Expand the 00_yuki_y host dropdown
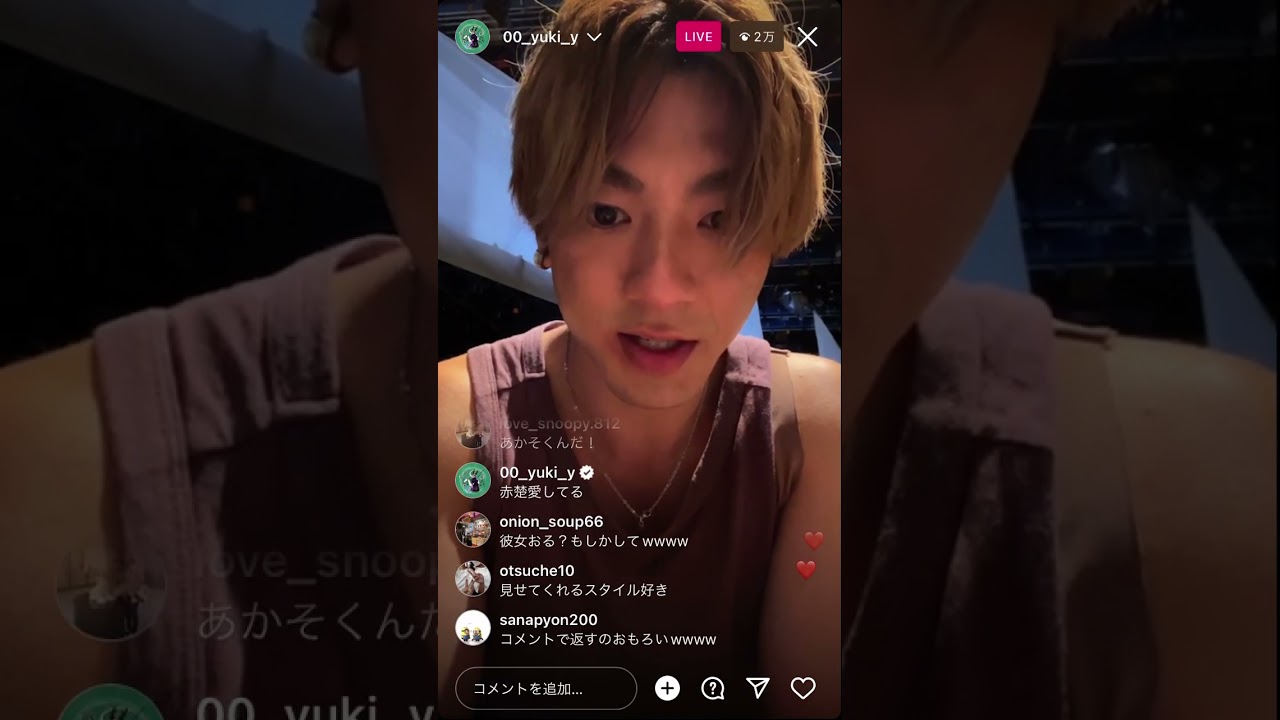The image size is (1280, 720). 593,37
